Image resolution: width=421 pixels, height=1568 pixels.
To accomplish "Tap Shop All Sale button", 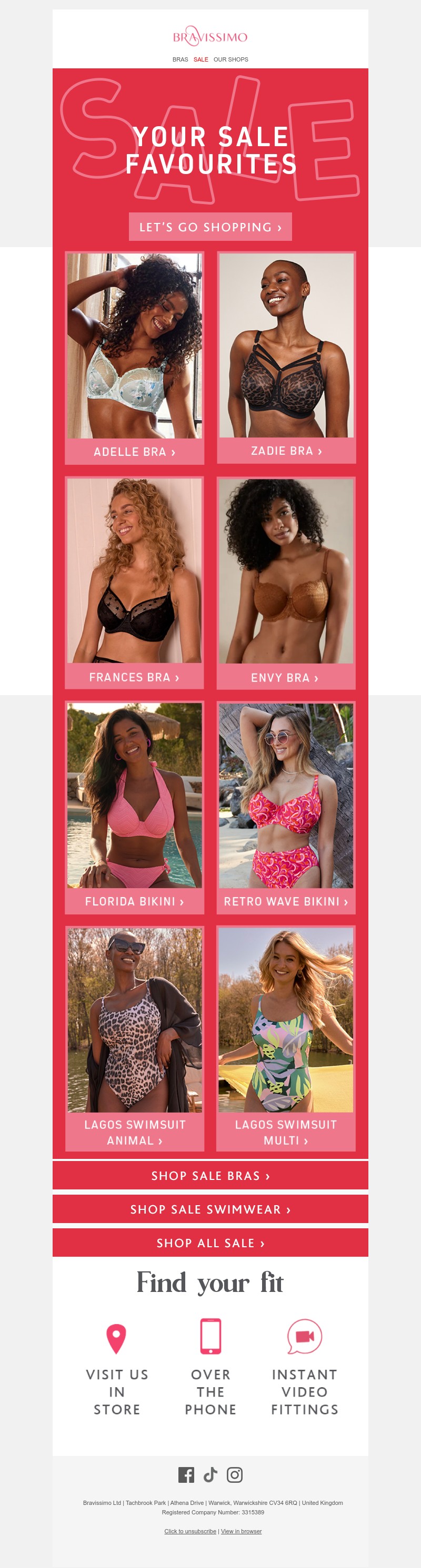I will coord(210,1243).
